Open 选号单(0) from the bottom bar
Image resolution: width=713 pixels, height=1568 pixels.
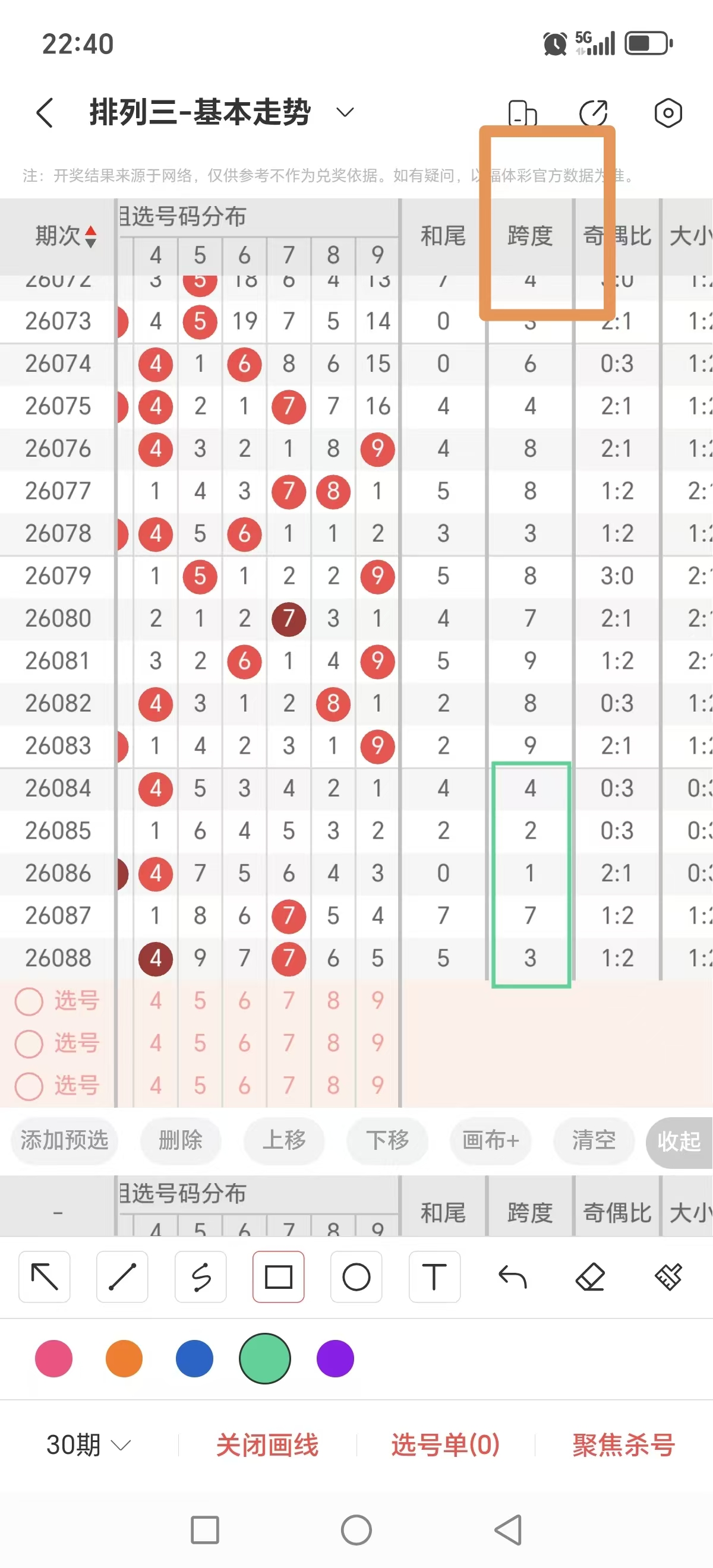(444, 1444)
